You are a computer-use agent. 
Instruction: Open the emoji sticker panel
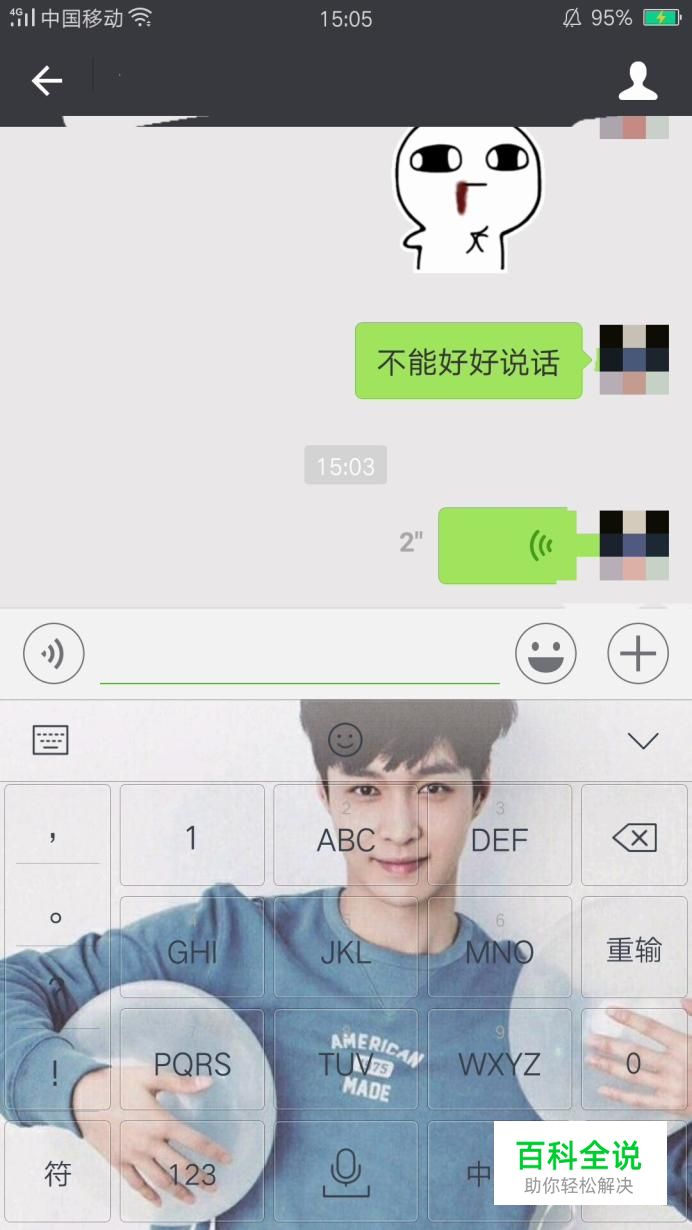click(546, 654)
